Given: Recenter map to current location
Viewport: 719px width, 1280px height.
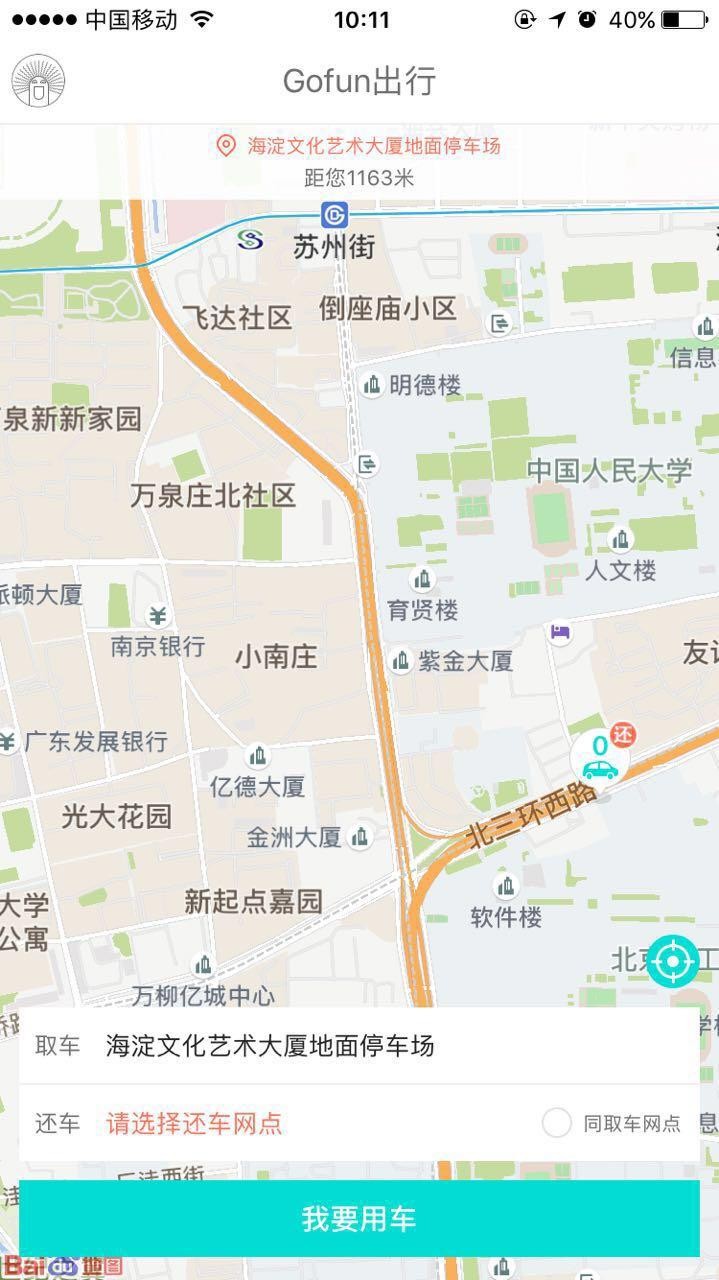Looking at the screenshot, I should tap(673, 962).
